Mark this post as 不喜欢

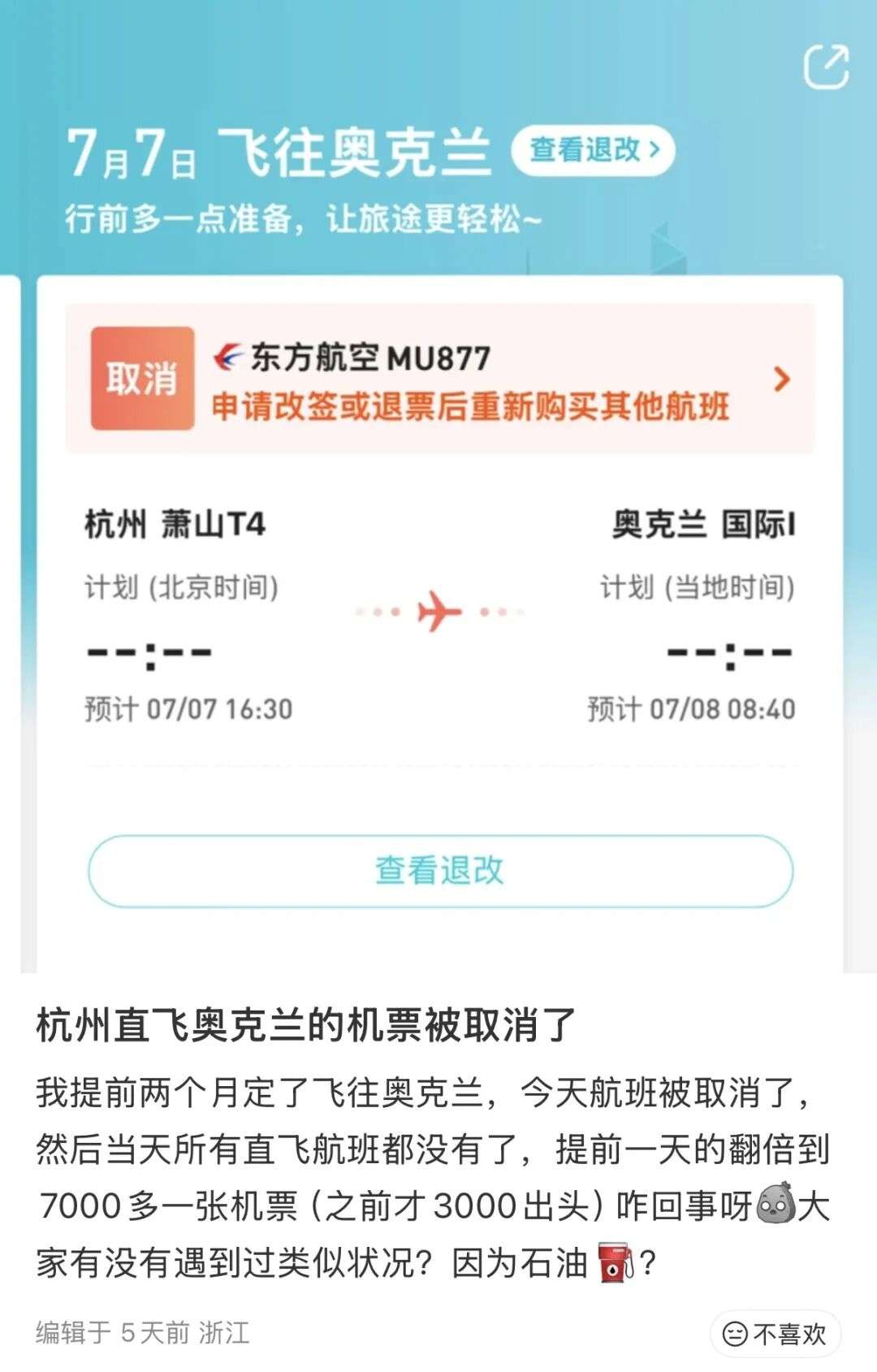coord(775,1334)
